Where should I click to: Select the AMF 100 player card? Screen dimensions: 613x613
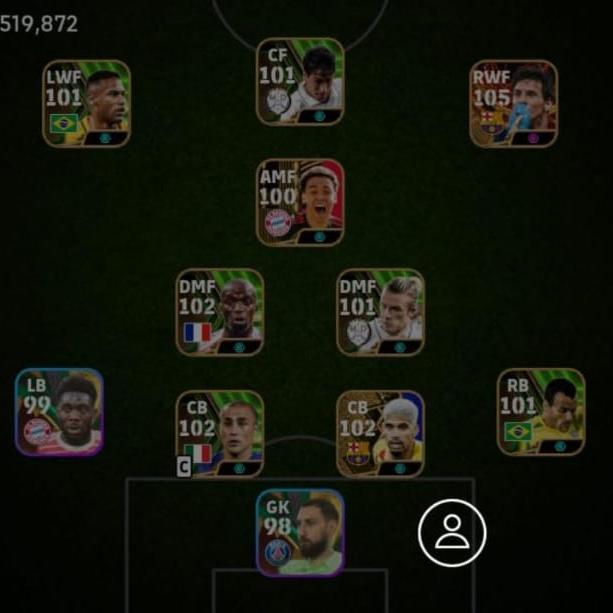[x=300, y=203]
